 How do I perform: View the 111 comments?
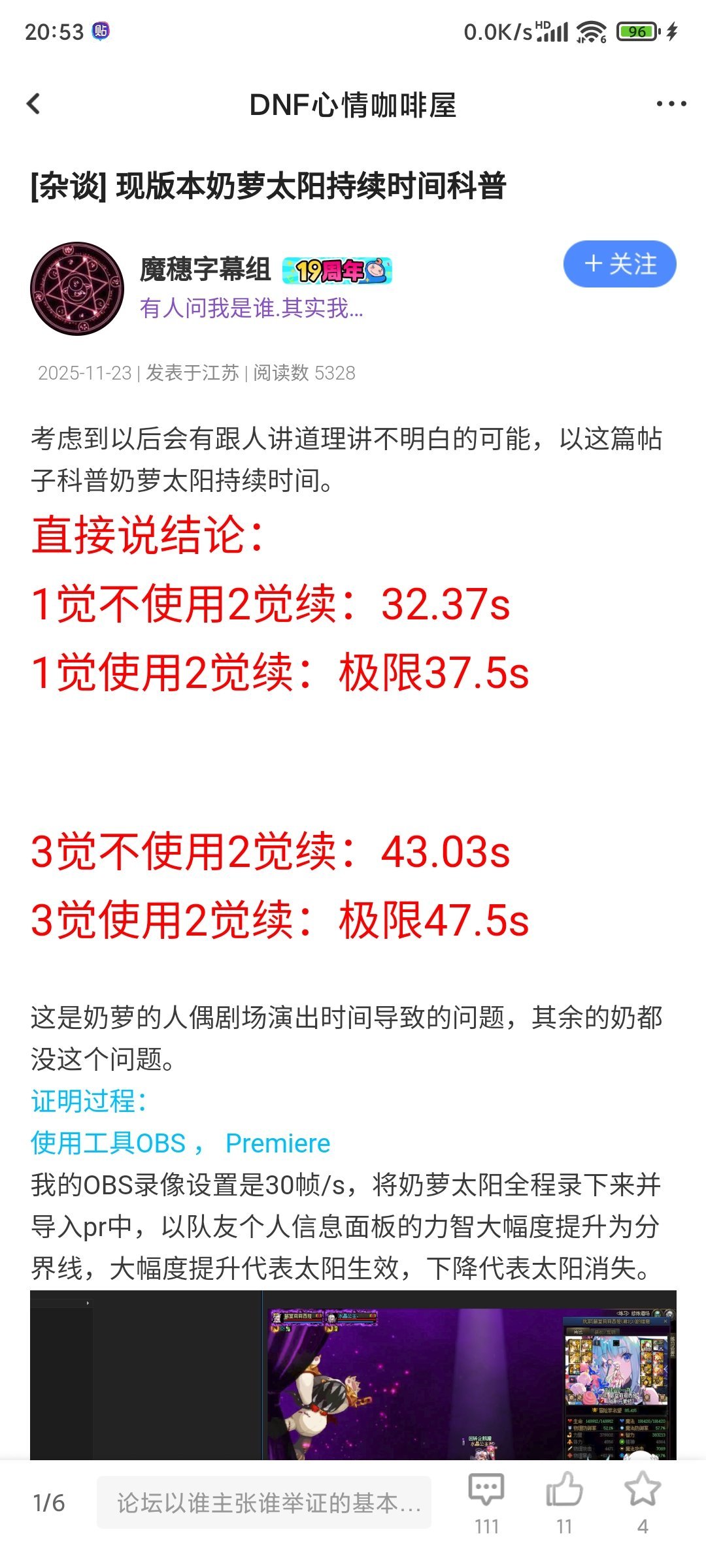486,1501
